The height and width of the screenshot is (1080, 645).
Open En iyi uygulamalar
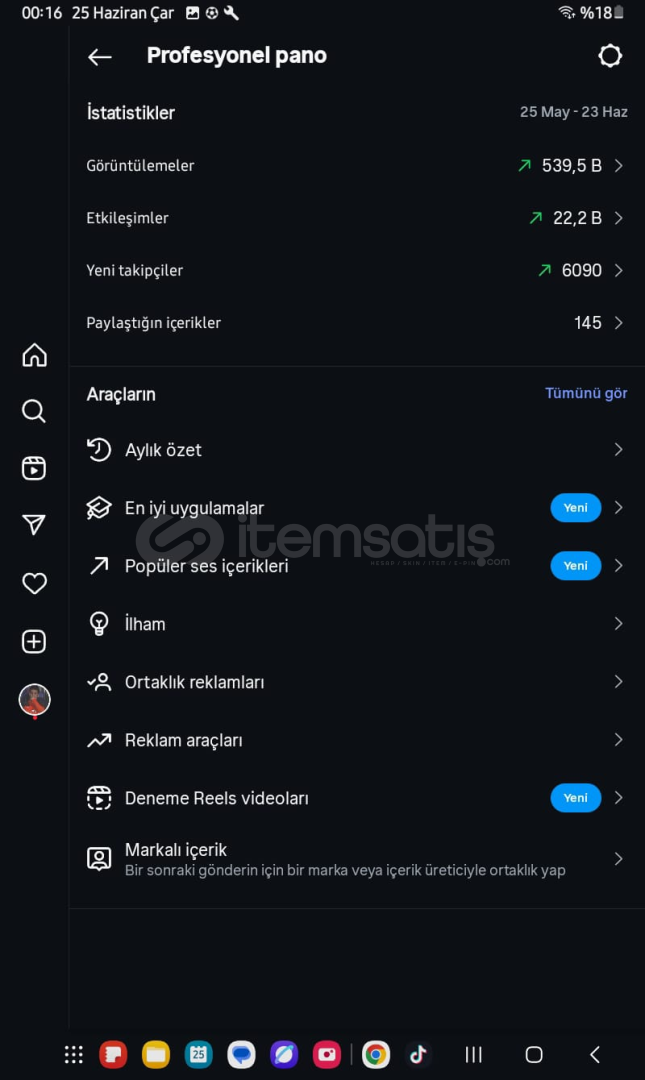coord(356,508)
